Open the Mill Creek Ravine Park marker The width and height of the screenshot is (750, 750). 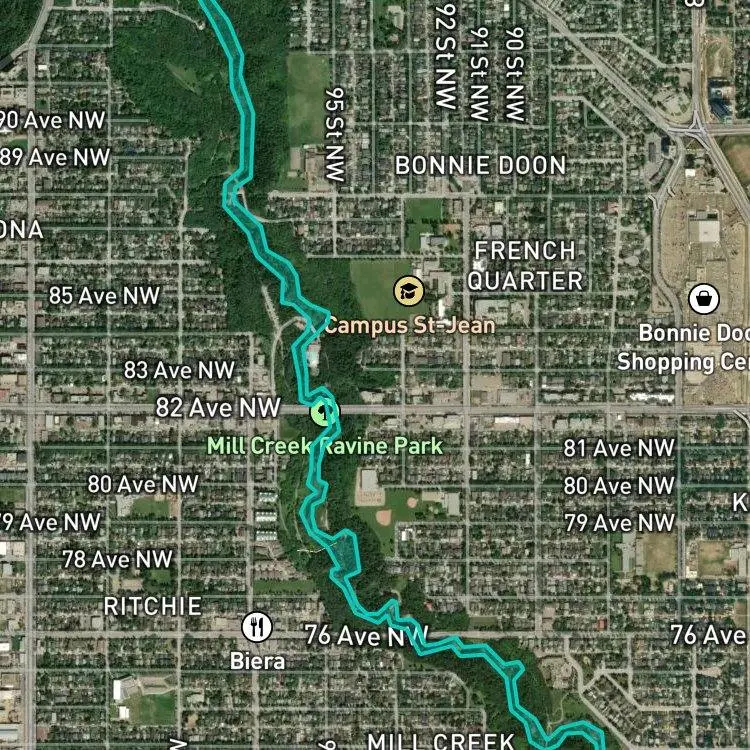point(325,412)
